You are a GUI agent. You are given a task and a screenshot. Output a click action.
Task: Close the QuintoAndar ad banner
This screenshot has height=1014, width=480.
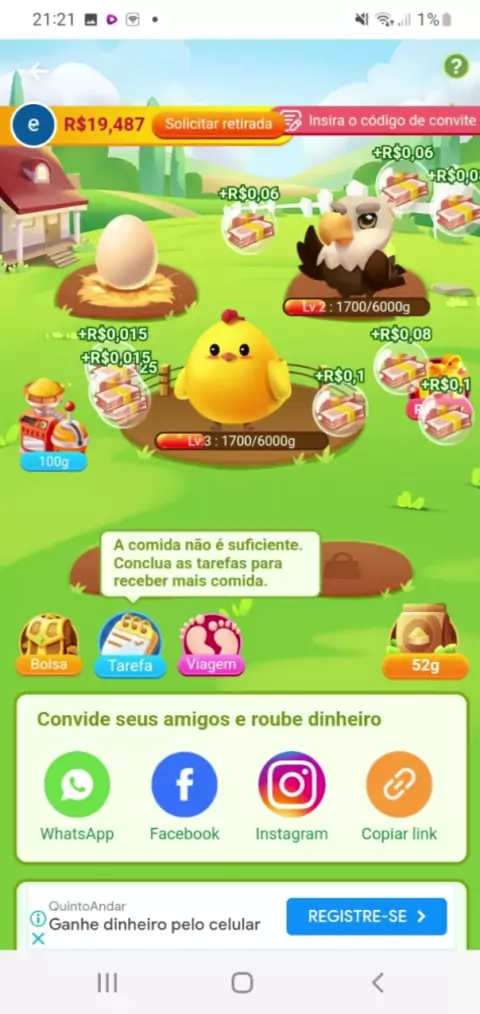[38, 938]
